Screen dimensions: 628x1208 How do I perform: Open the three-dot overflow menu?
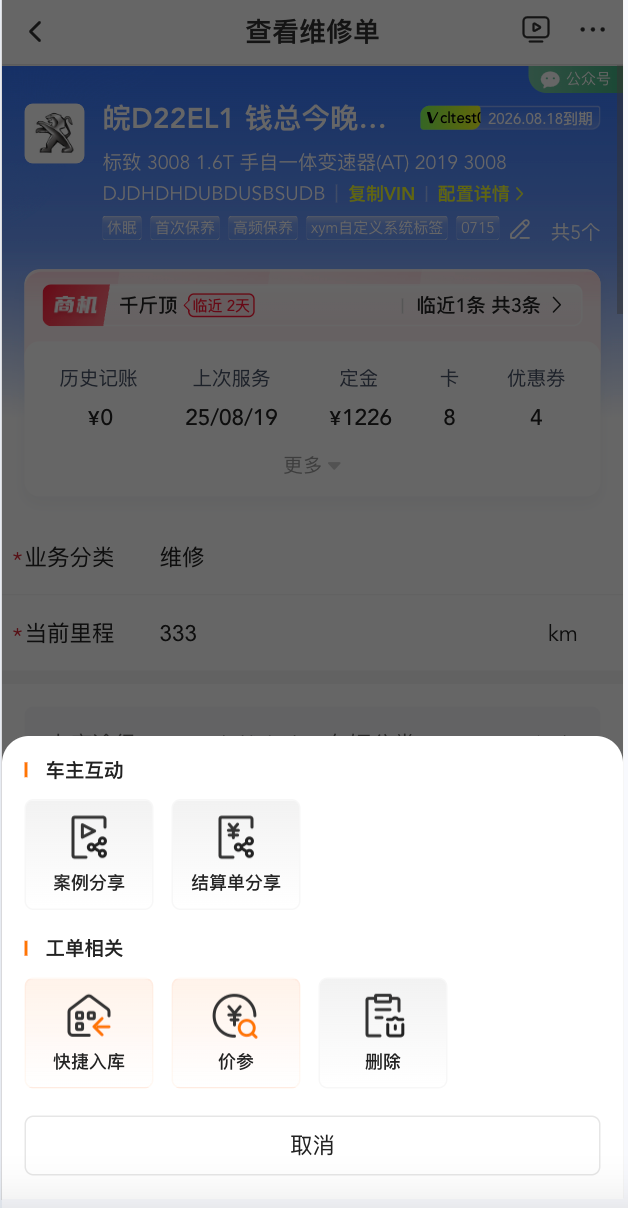pos(592,30)
